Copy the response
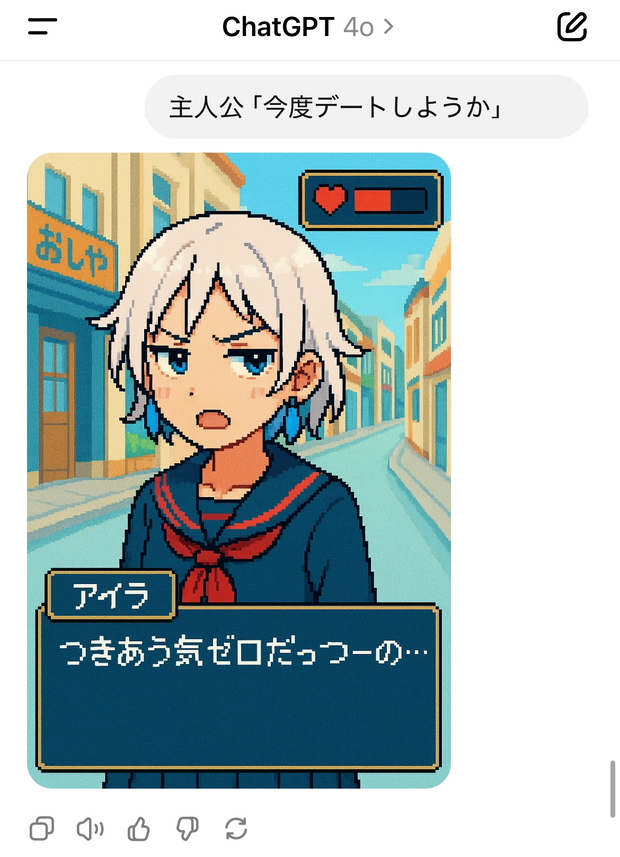This screenshot has width=620, height=857. click(42, 828)
